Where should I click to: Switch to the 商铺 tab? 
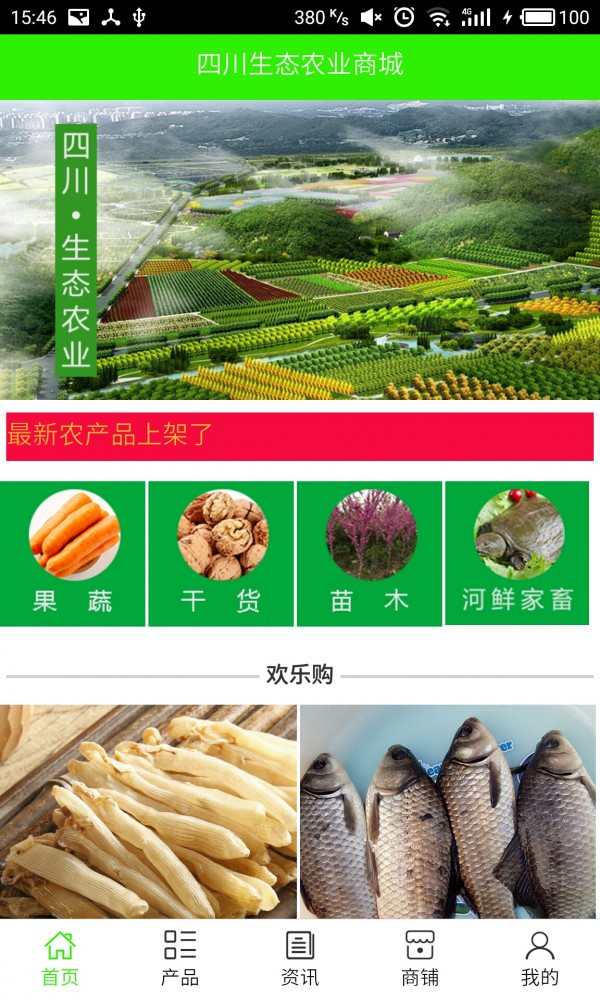[420, 958]
